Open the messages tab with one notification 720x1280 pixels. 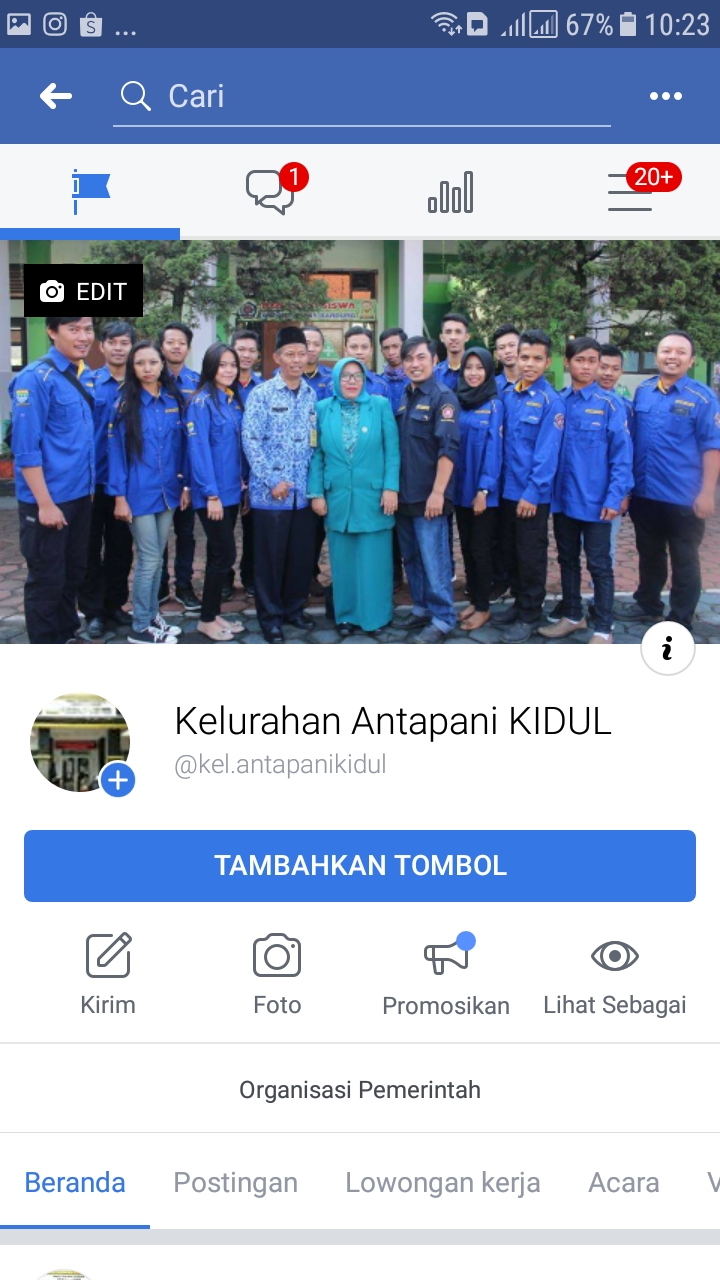click(271, 191)
